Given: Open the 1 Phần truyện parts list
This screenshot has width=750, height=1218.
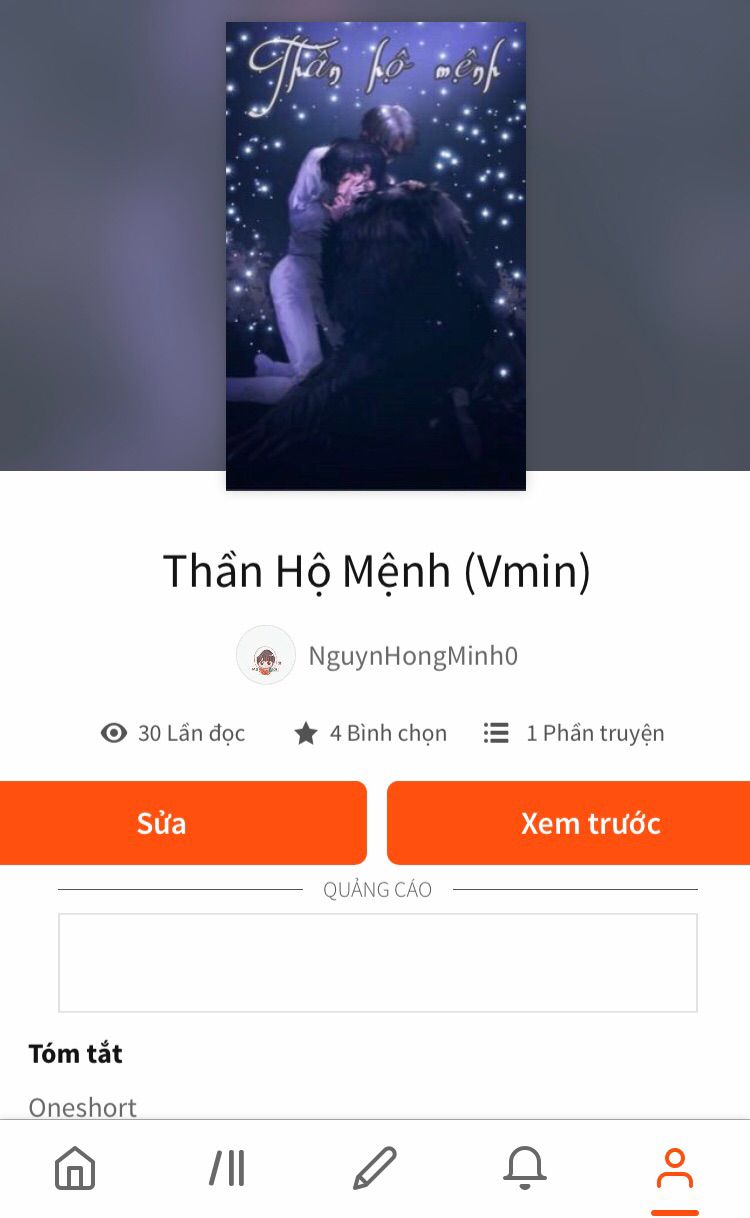Looking at the screenshot, I should [x=574, y=733].
